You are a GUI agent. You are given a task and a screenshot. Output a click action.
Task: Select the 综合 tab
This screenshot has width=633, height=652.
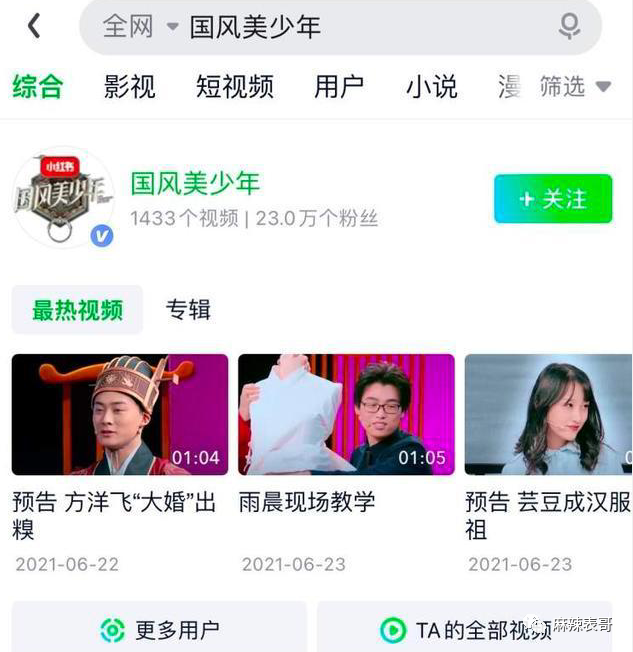click(37, 87)
